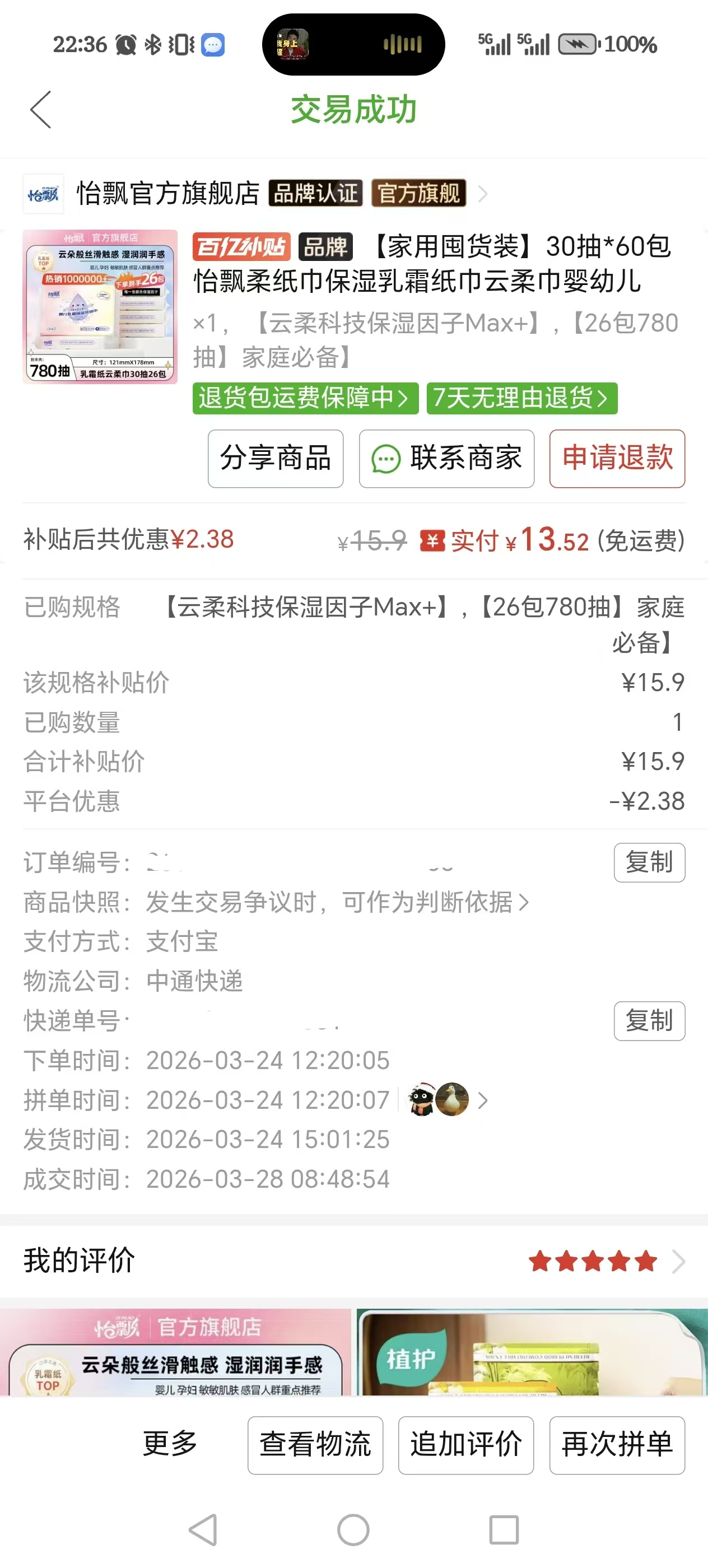Open the 怡飘 recommended product card
Image resolution: width=708 pixels, height=1568 pixels.
coord(175,1352)
